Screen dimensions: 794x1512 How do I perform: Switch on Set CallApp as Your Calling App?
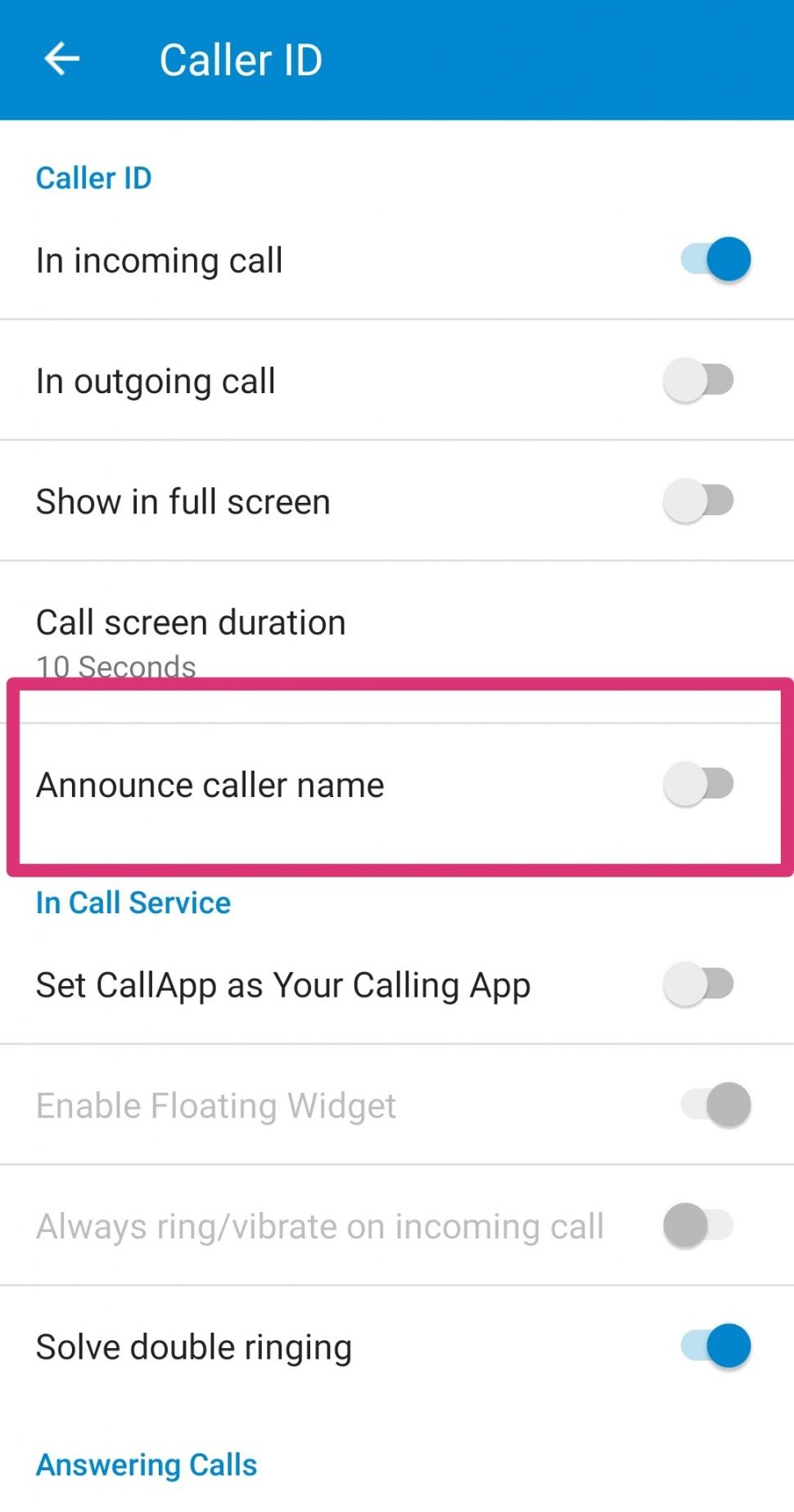pyautogui.click(x=698, y=984)
